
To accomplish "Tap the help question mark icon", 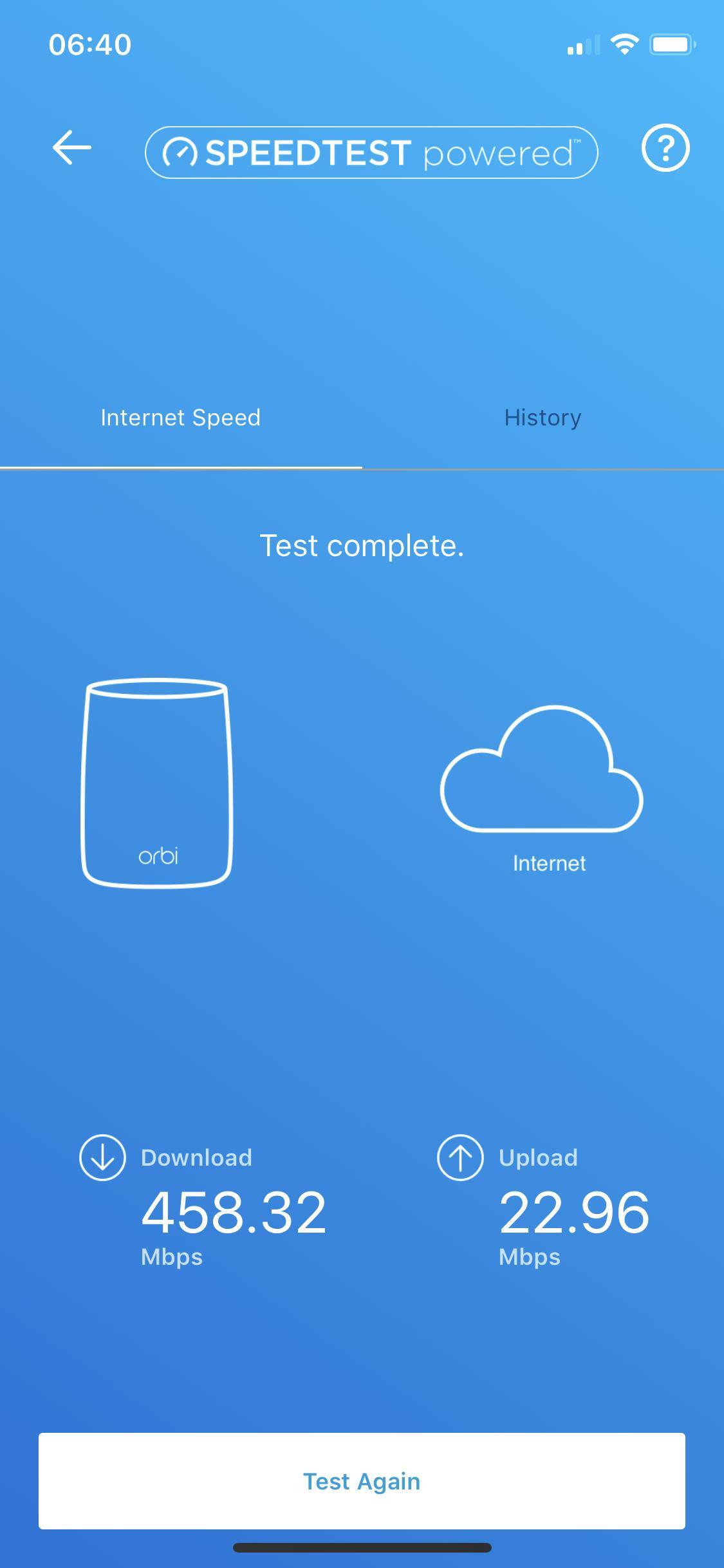I will pyautogui.click(x=665, y=147).
